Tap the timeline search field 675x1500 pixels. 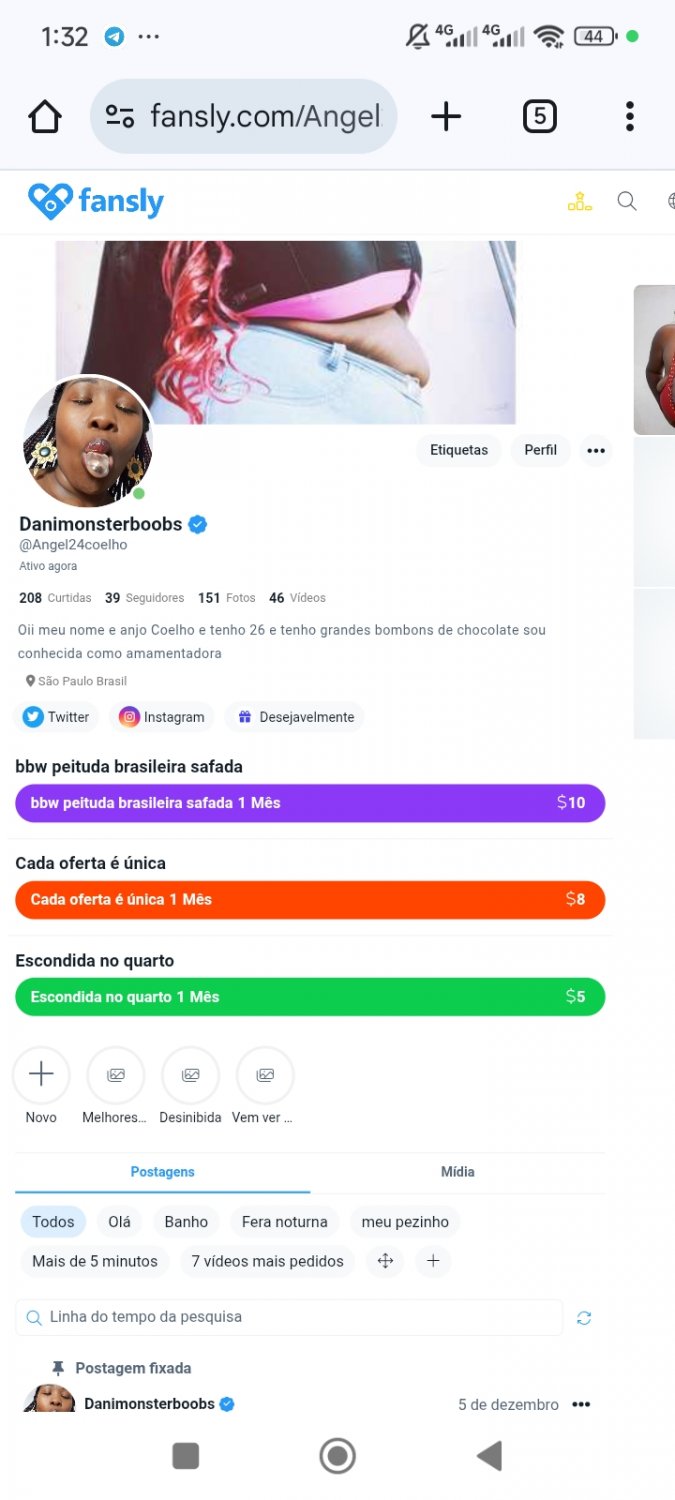click(x=290, y=1317)
